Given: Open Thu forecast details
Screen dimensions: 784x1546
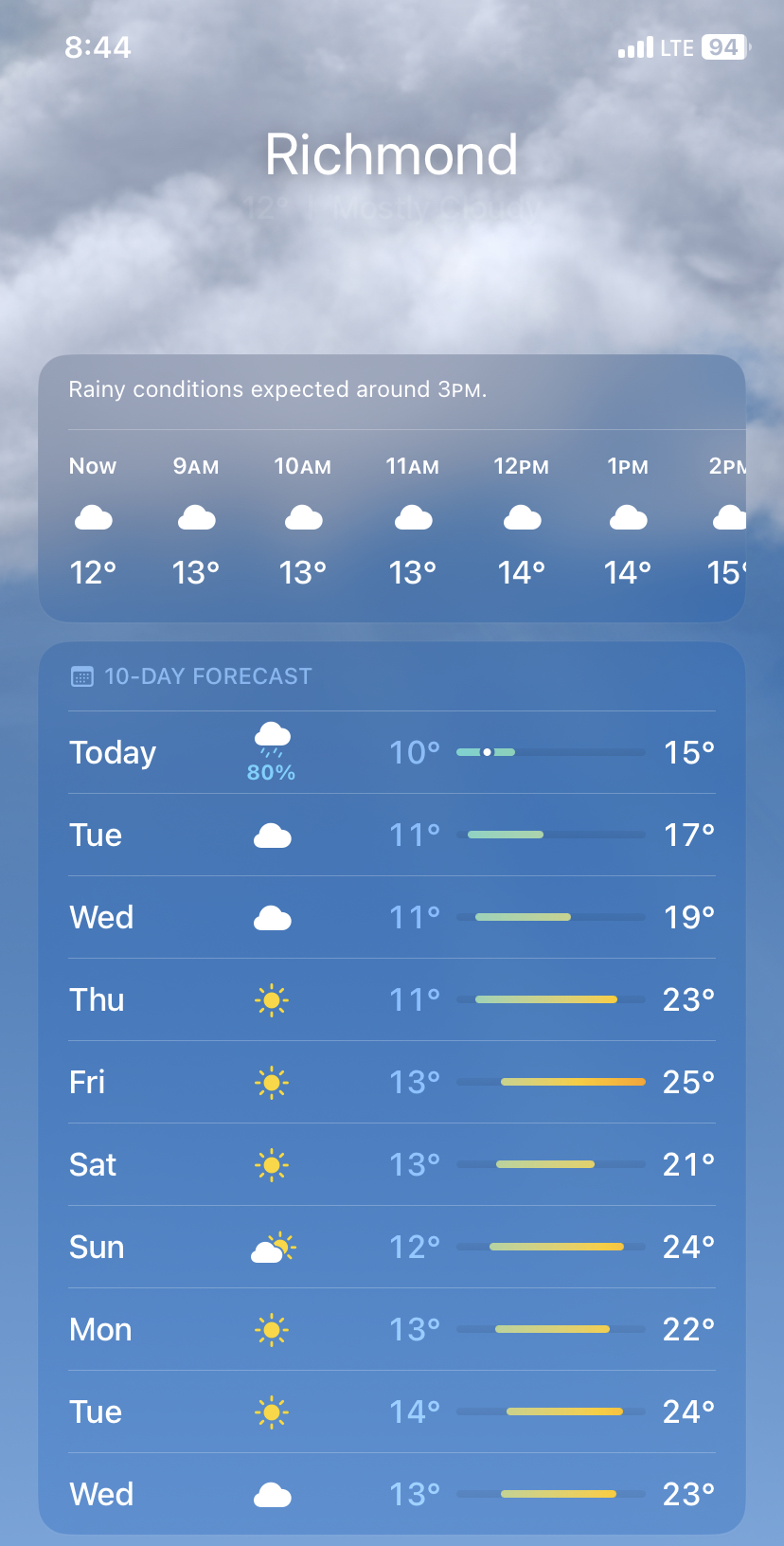Looking at the screenshot, I should tap(392, 999).
